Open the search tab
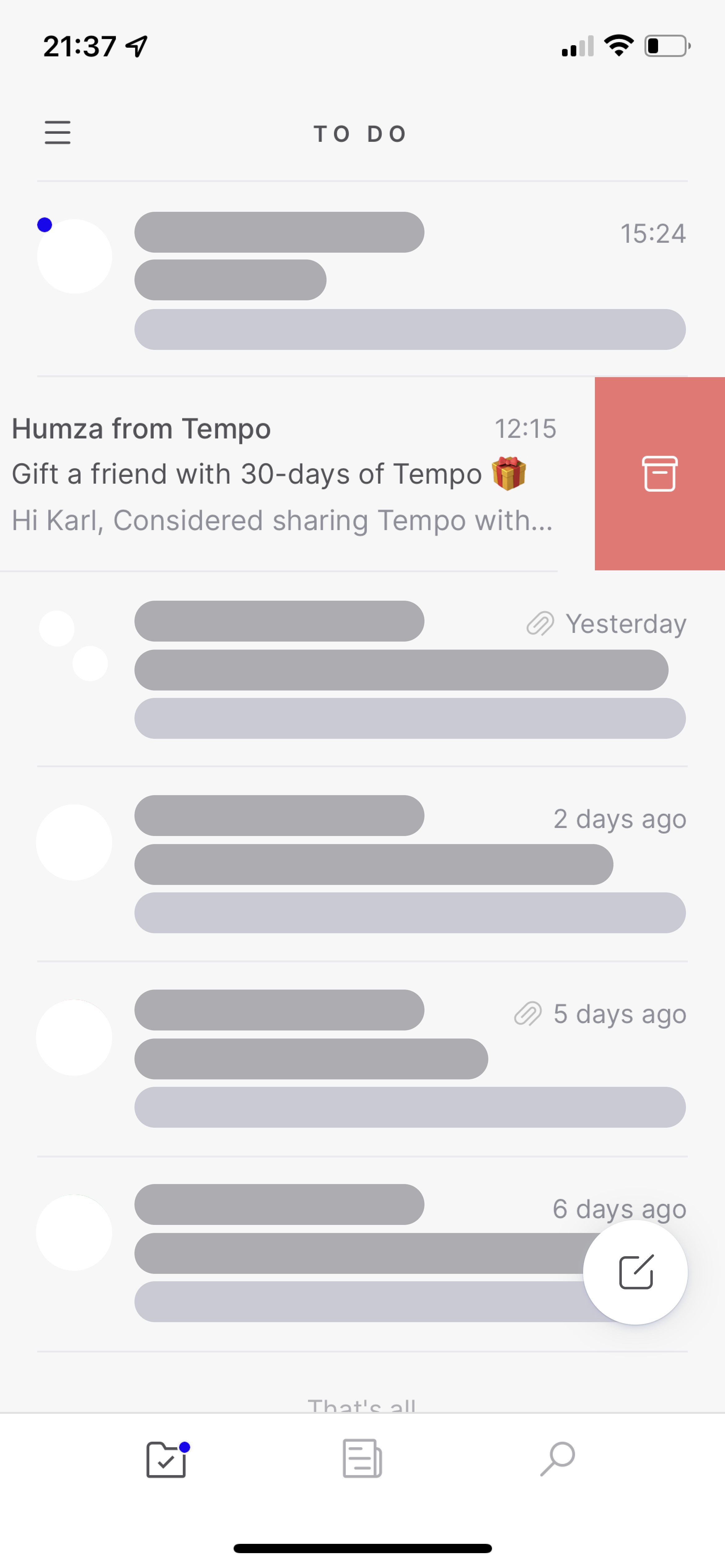Screen dimensions: 725x1568 (557, 1458)
